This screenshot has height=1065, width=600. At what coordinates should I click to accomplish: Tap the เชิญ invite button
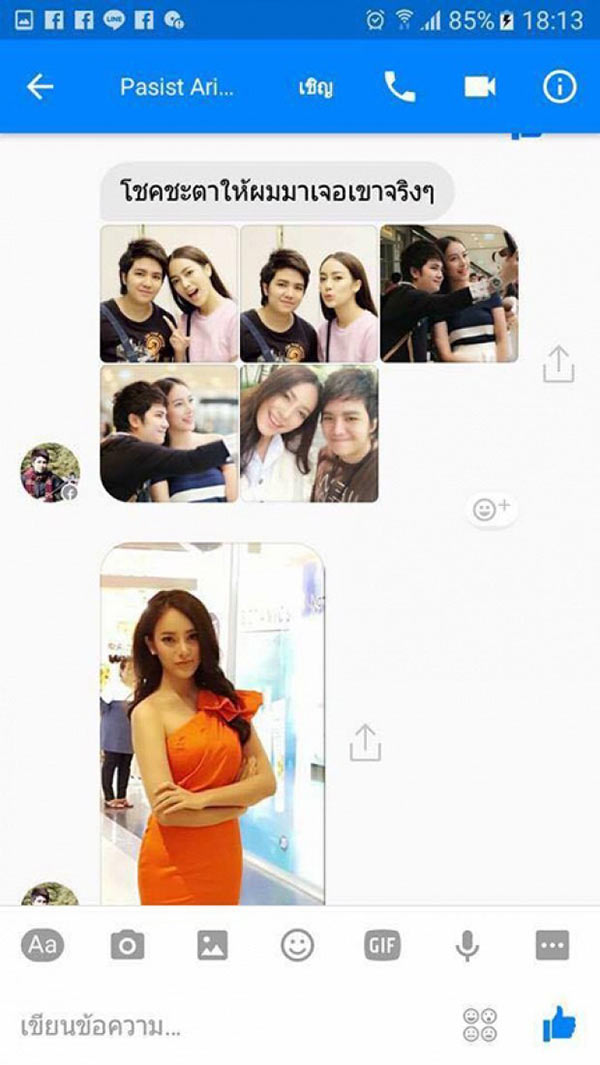pos(316,87)
